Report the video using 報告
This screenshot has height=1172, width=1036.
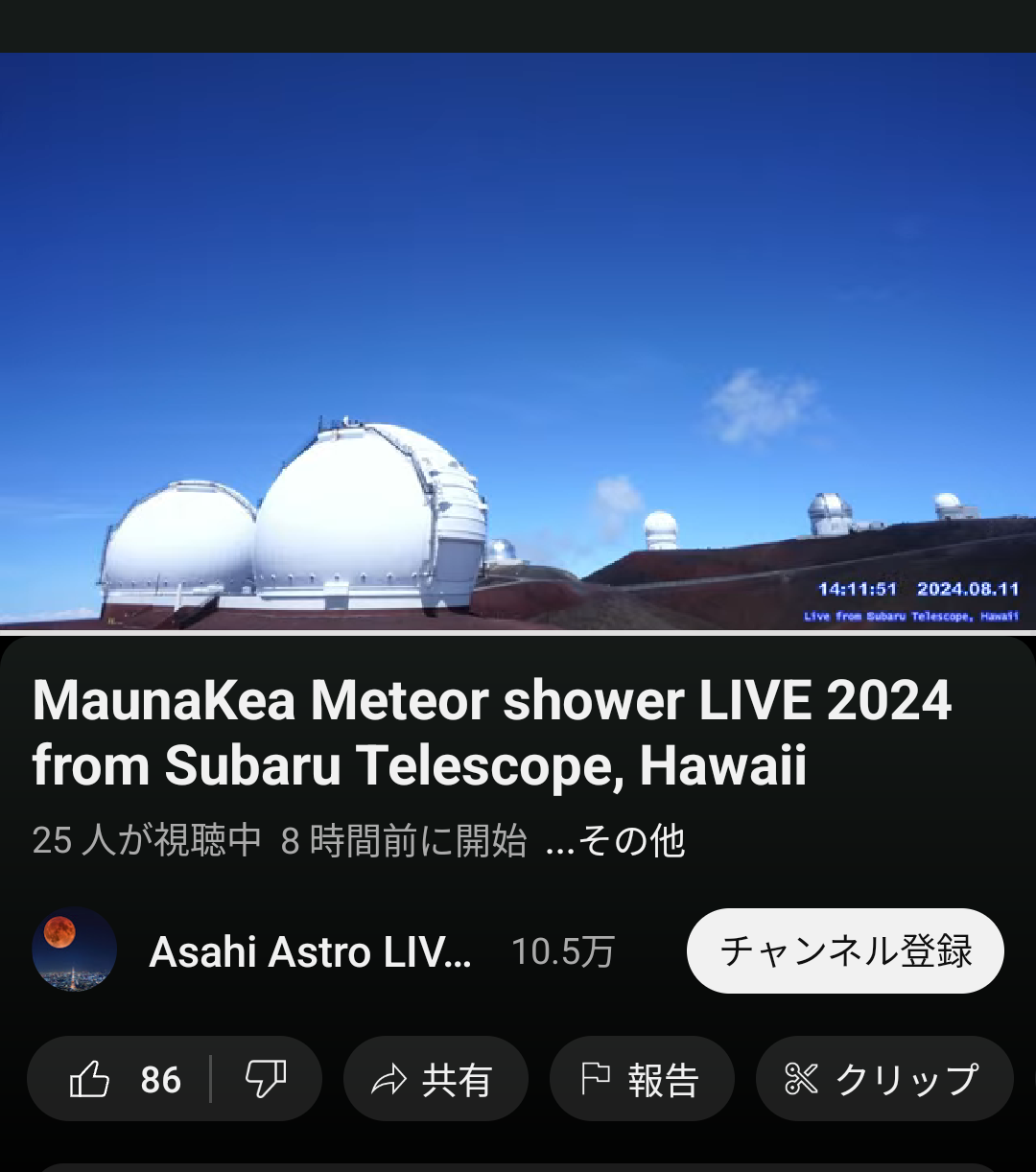641,1079
